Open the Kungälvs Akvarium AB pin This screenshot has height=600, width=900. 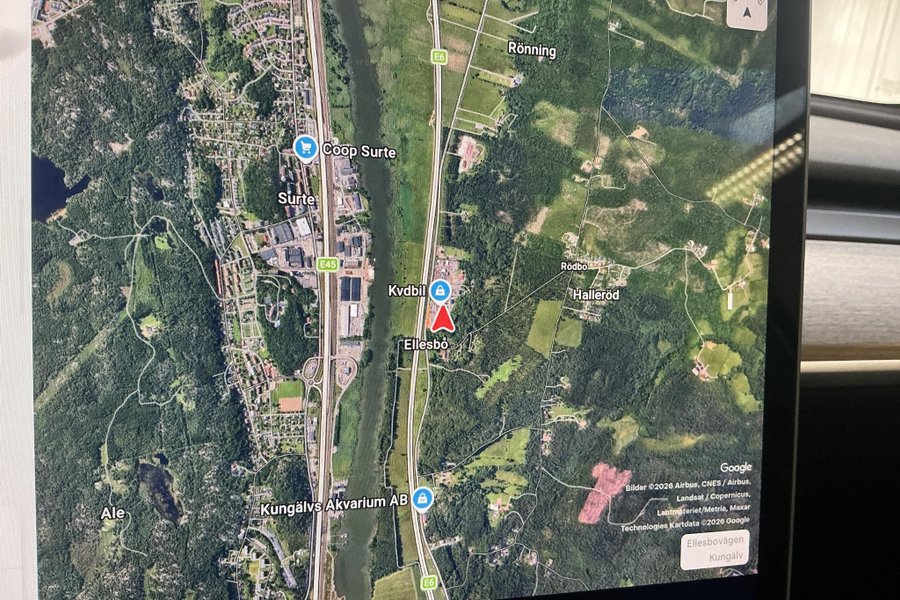tap(423, 497)
